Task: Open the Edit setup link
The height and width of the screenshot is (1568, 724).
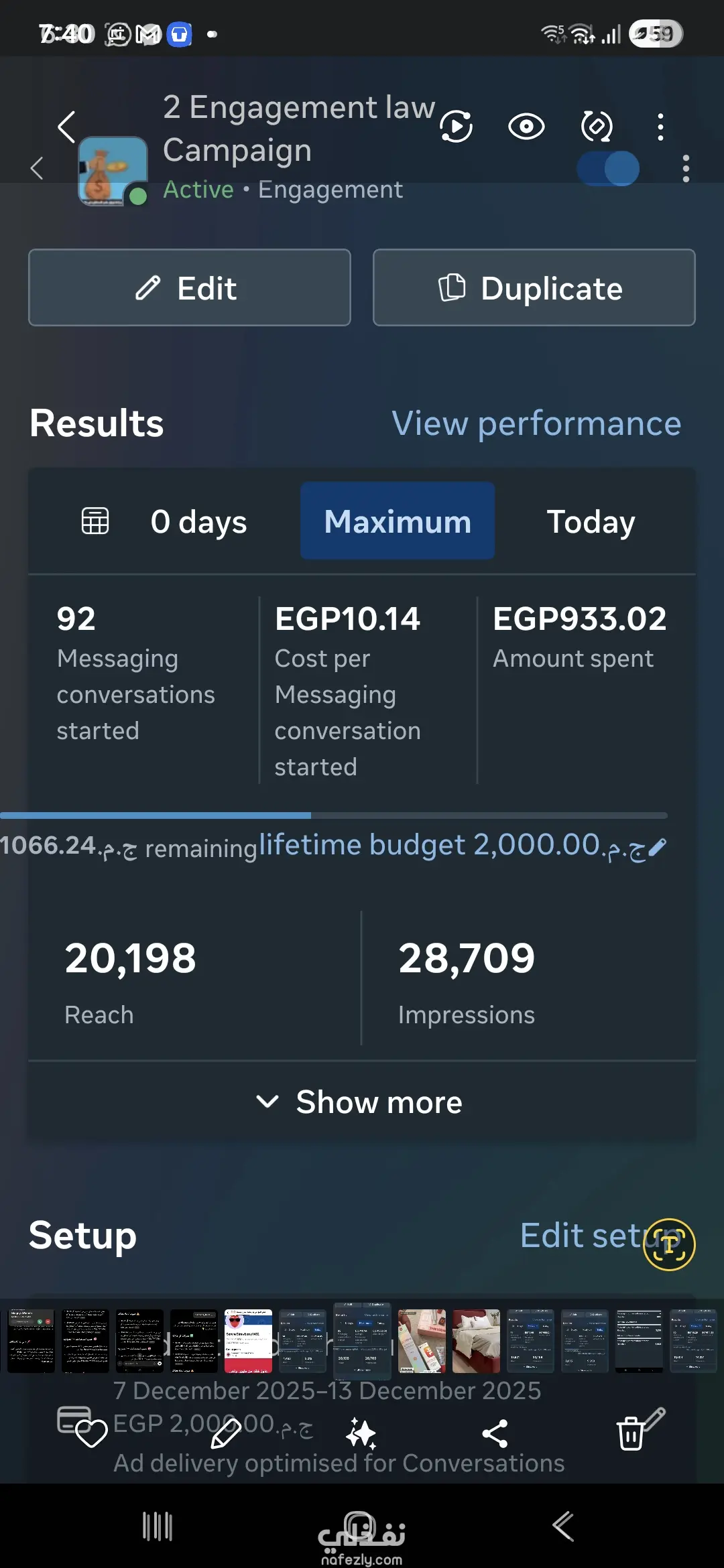Action: point(583,1236)
